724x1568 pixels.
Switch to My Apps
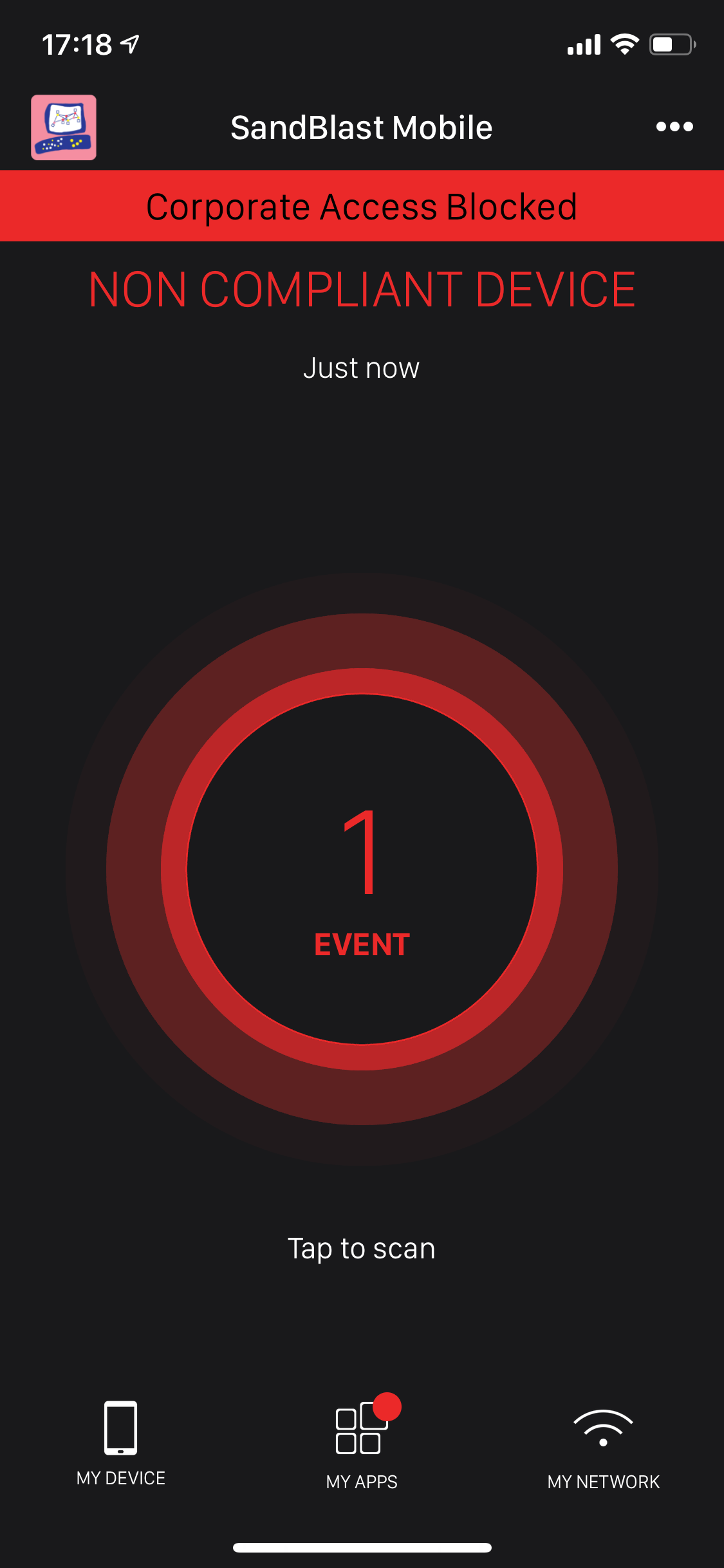362,1443
